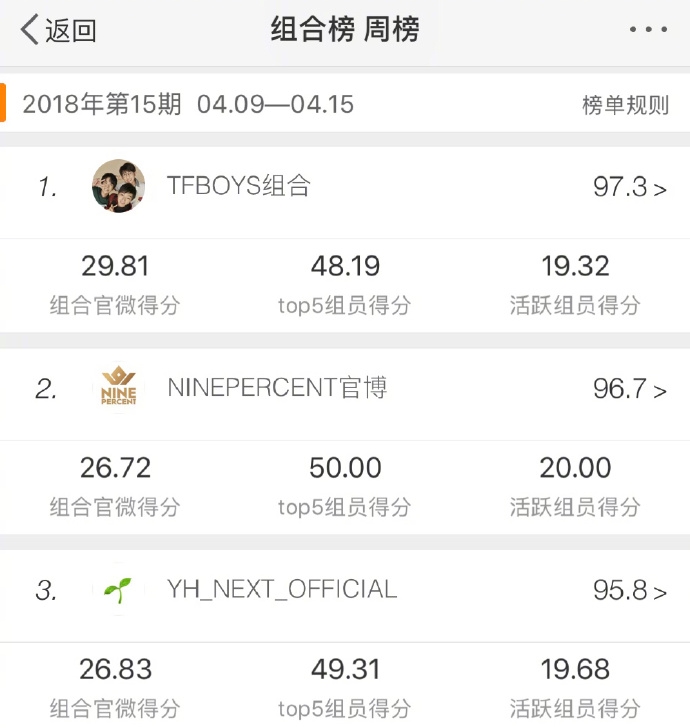View the 榜单规则 ranking rules
Viewport: 690px width, 728px height.
click(x=625, y=105)
